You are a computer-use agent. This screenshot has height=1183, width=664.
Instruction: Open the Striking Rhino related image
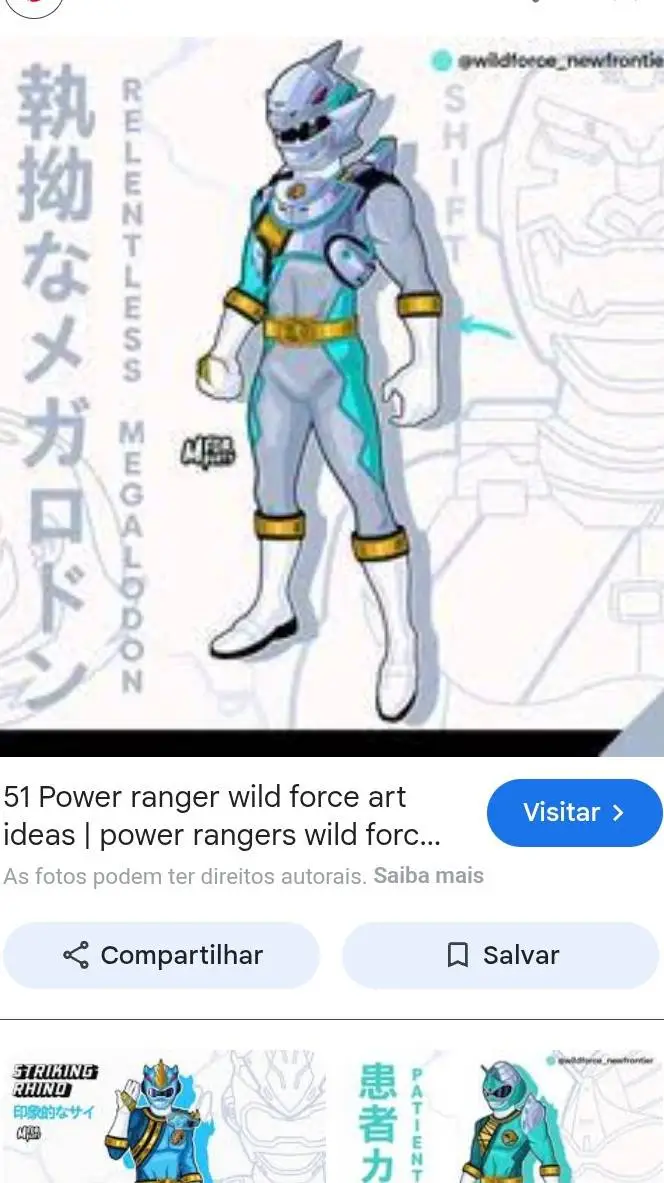coord(163,1115)
